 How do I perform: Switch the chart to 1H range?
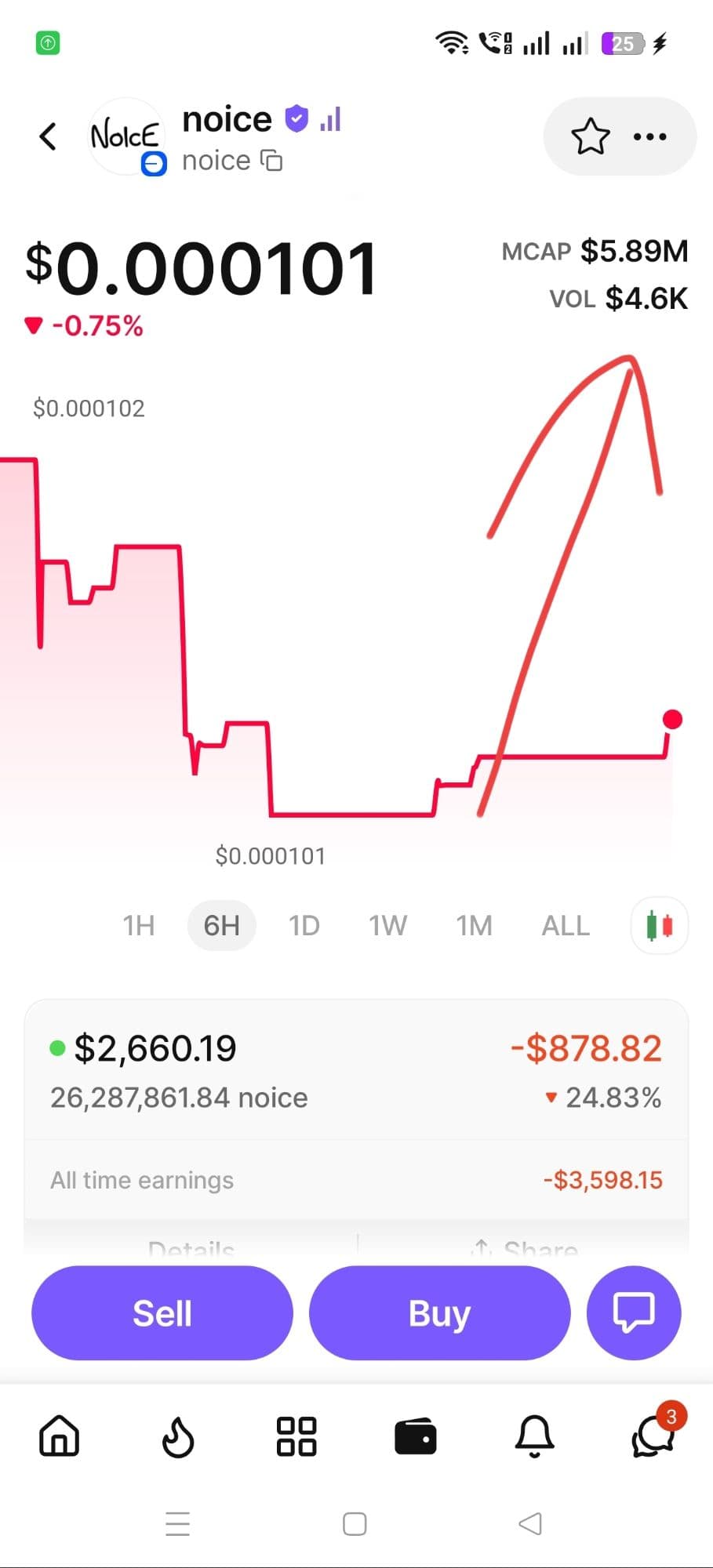point(139,926)
